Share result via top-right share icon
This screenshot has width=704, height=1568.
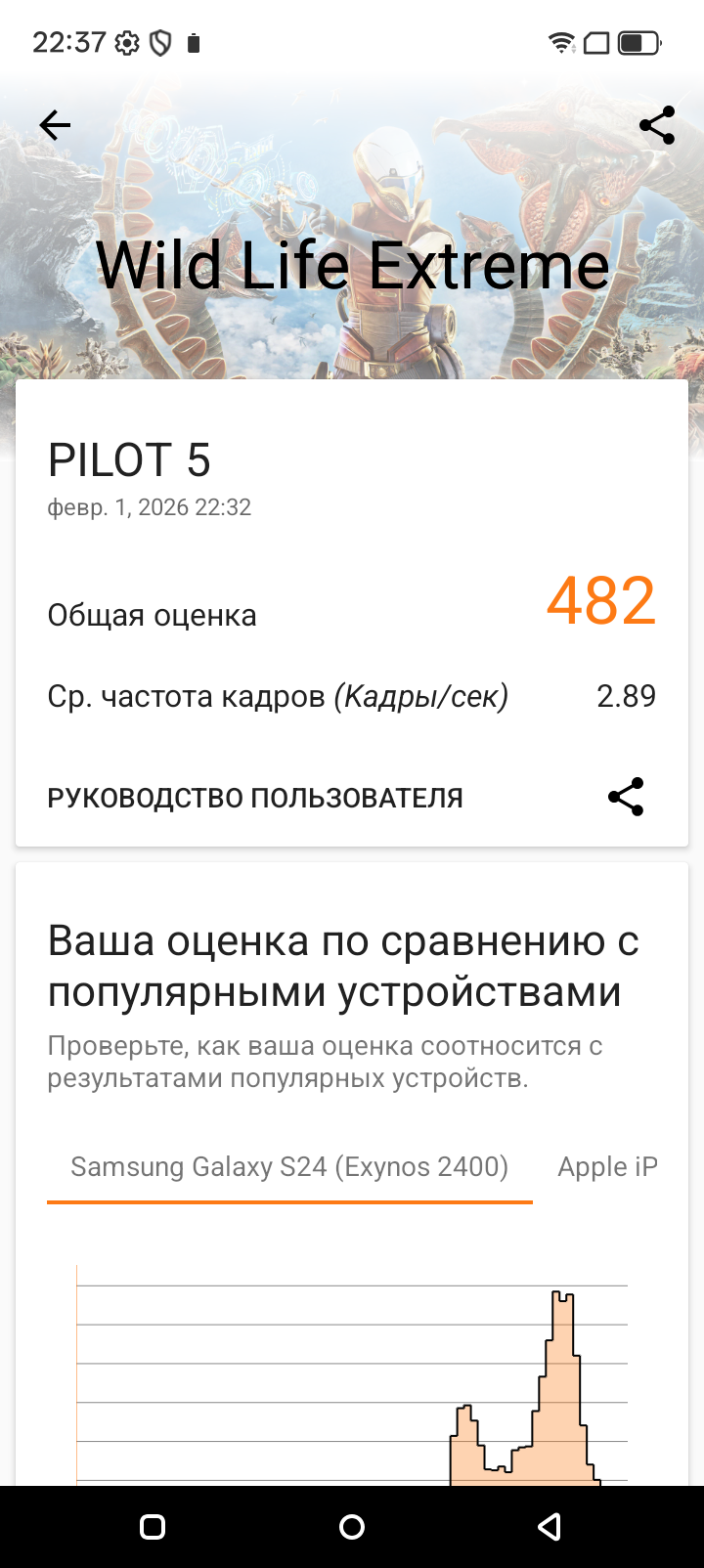pyautogui.click(x=656, y=125)
